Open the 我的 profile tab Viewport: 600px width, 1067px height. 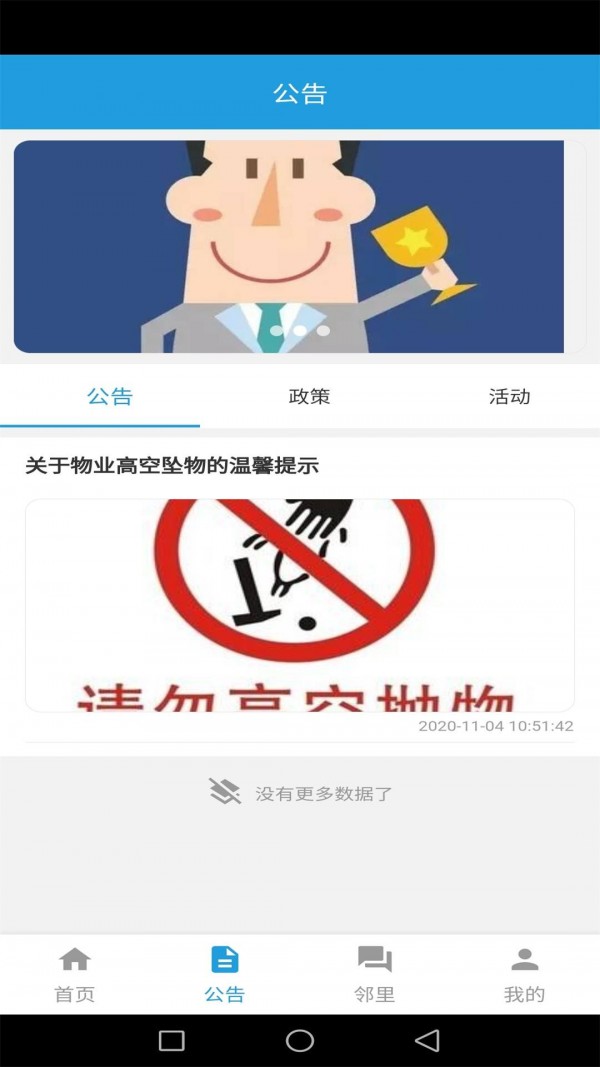coord(524,974)
